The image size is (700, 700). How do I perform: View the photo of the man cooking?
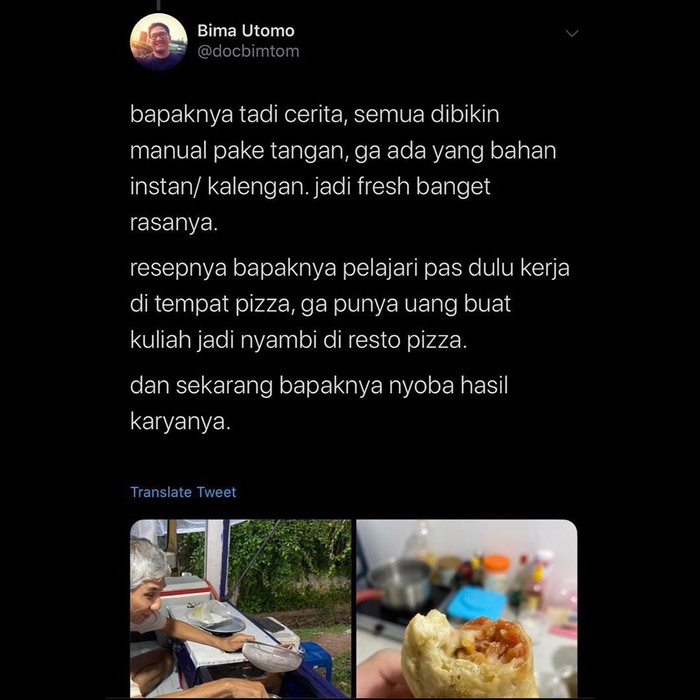point(240,608)
